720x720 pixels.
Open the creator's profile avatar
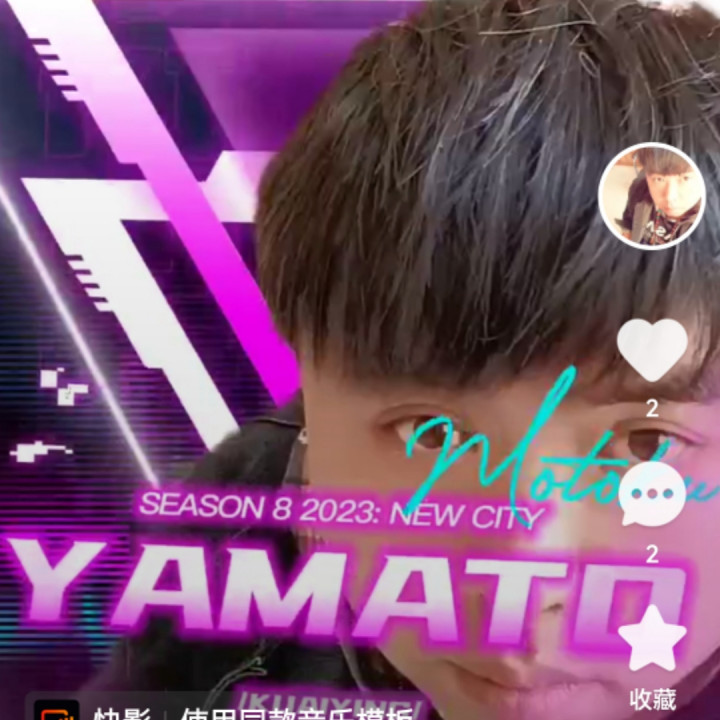651,196
